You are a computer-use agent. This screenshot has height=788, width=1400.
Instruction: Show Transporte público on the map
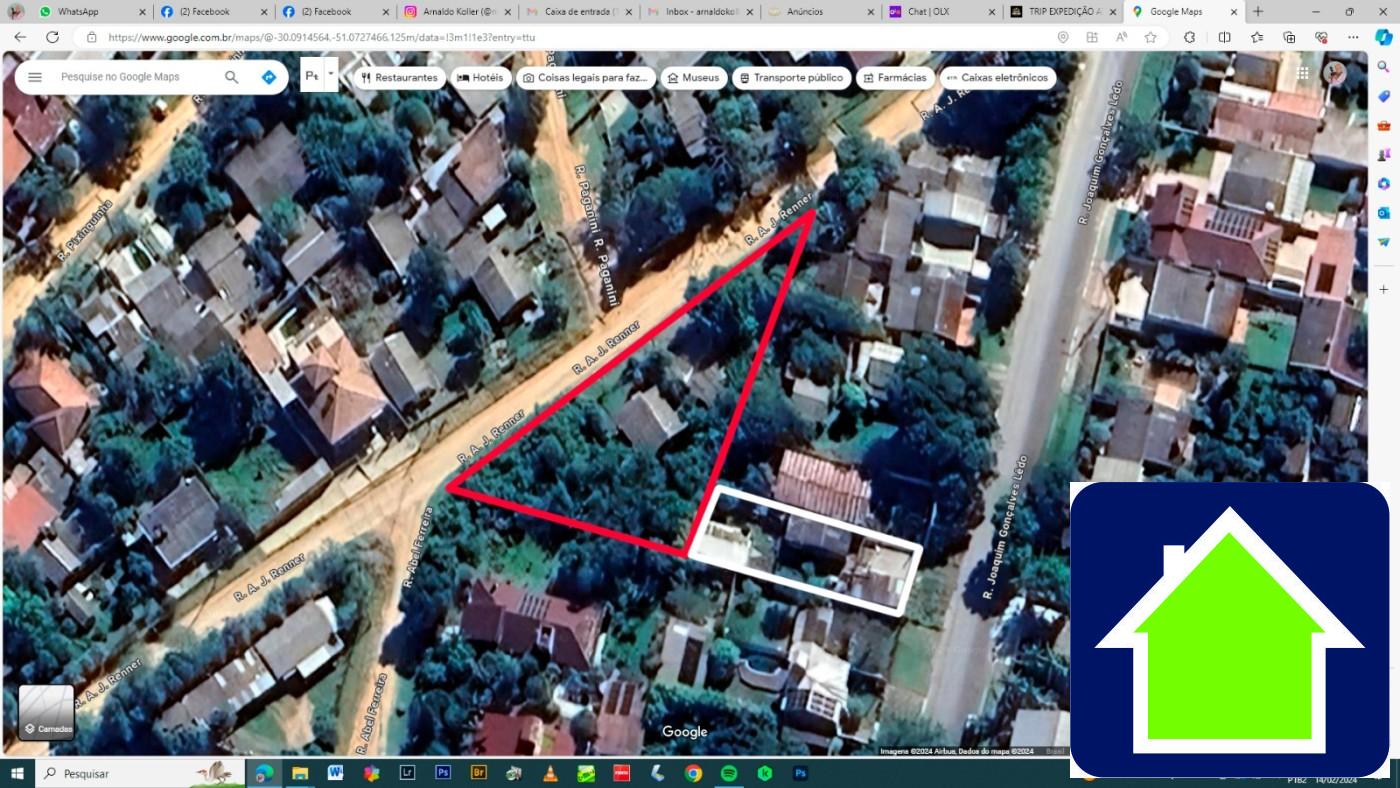tap(790, 77)
